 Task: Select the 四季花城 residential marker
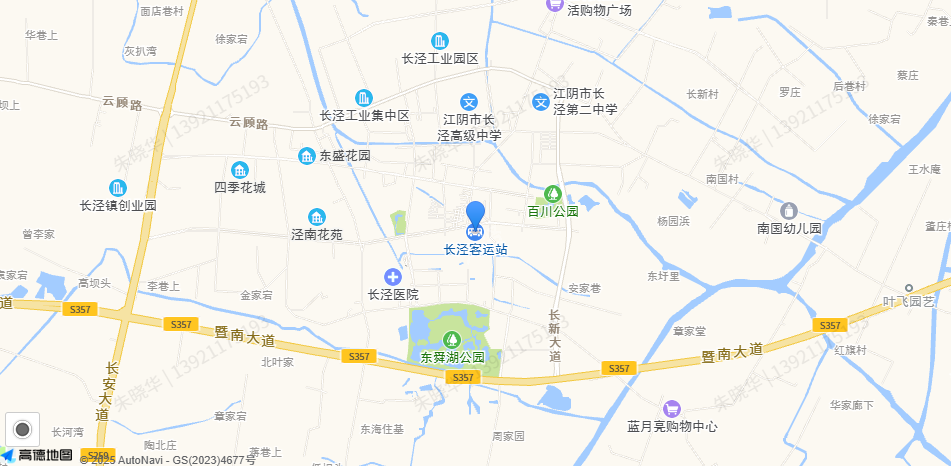pyautogui.click(x=240, y=170)
